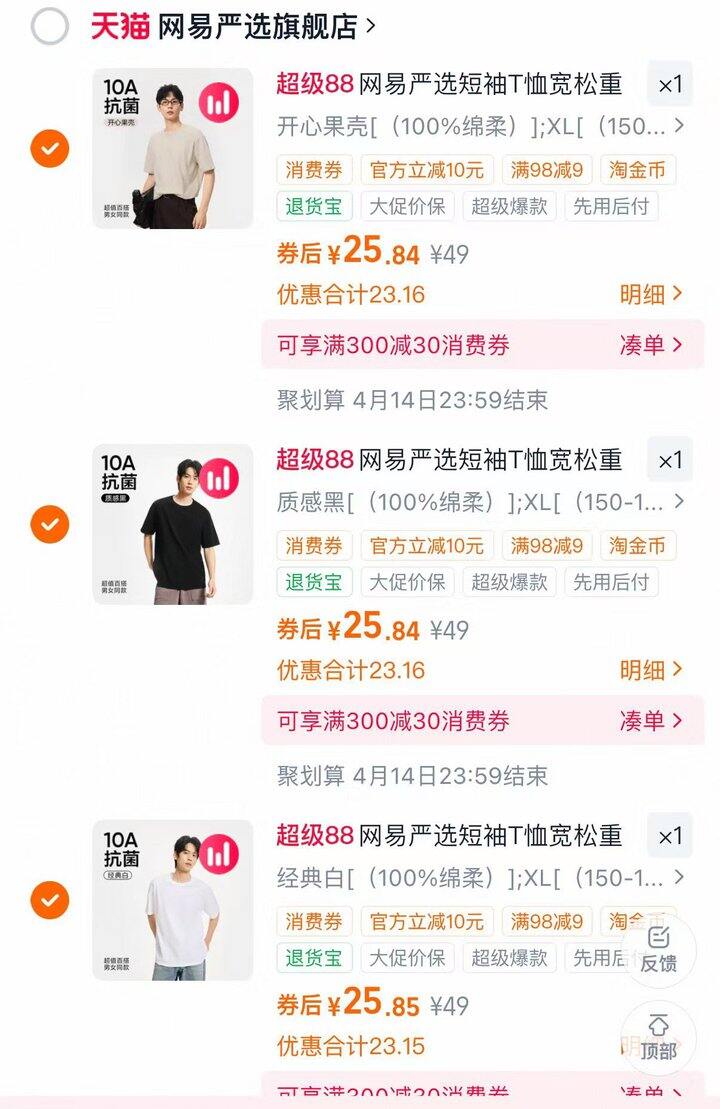Uncheck the 经典白 T-shirt item
The image size is (720, 1109).
(x=49, y=900)
